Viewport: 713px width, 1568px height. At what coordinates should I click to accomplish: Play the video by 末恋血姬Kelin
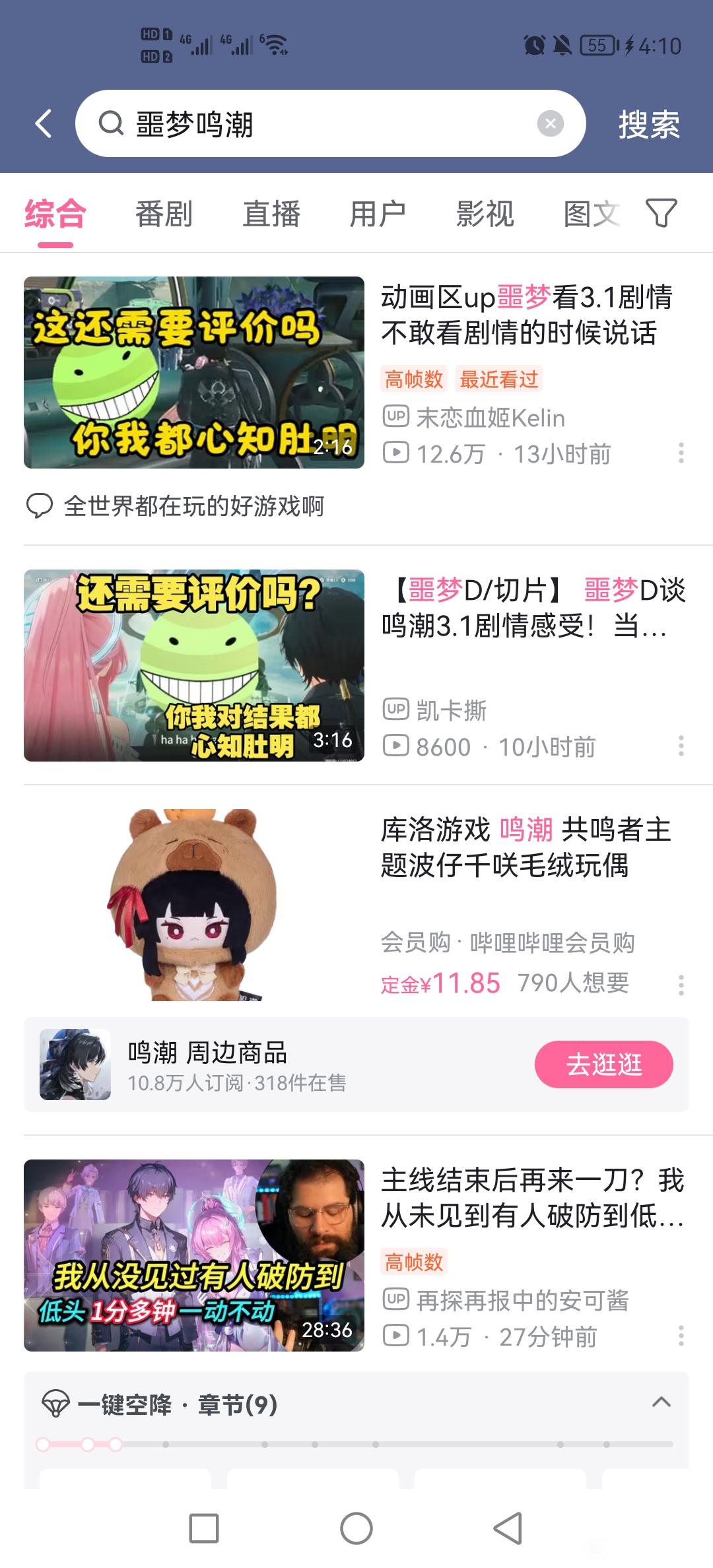point(194,372)
